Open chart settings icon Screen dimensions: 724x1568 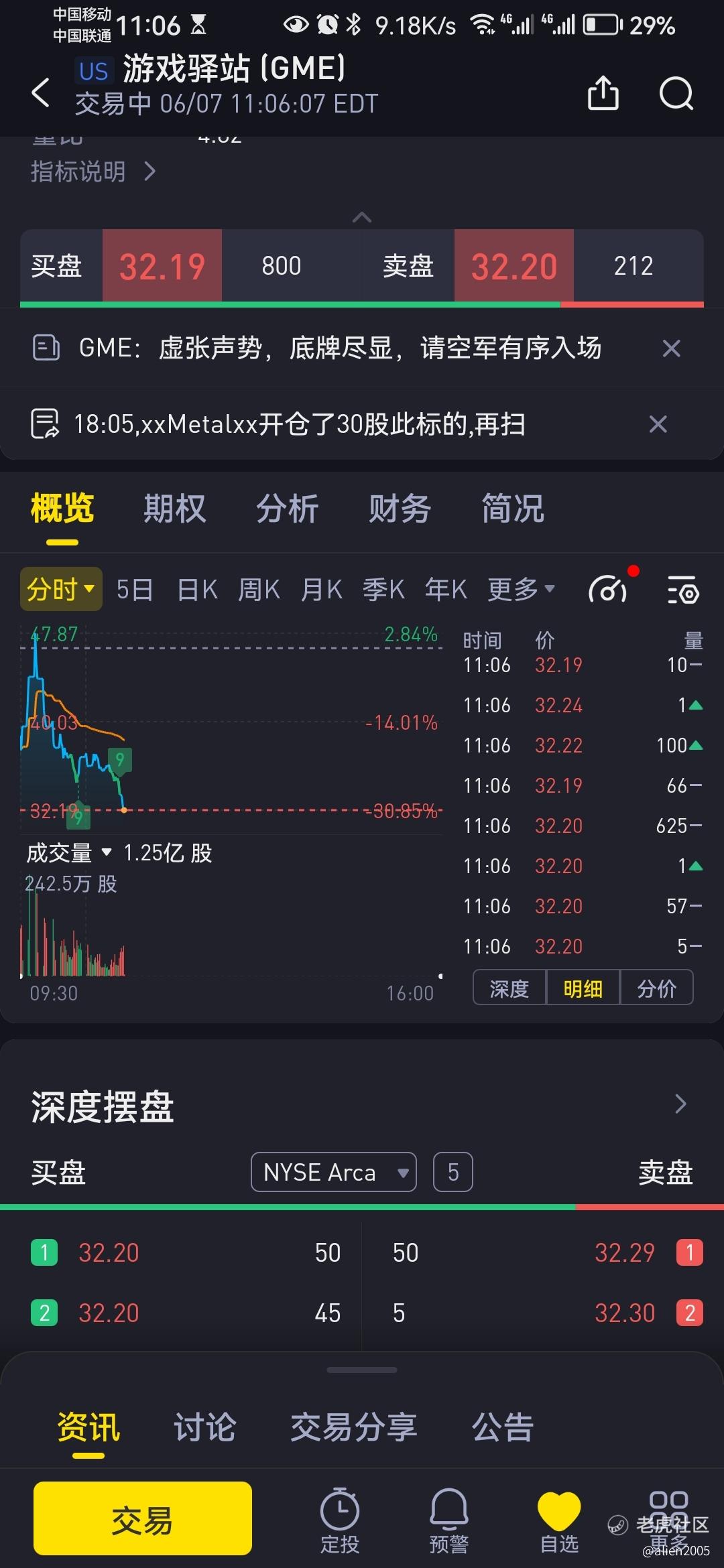(683, 590)
